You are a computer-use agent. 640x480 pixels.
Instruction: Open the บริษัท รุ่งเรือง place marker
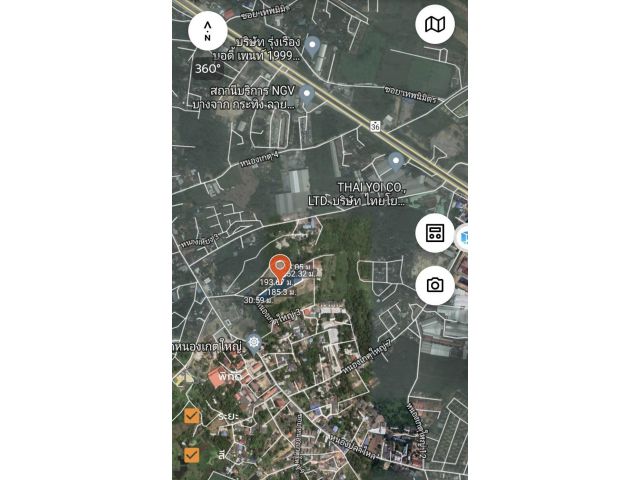[x=312, y=45]
